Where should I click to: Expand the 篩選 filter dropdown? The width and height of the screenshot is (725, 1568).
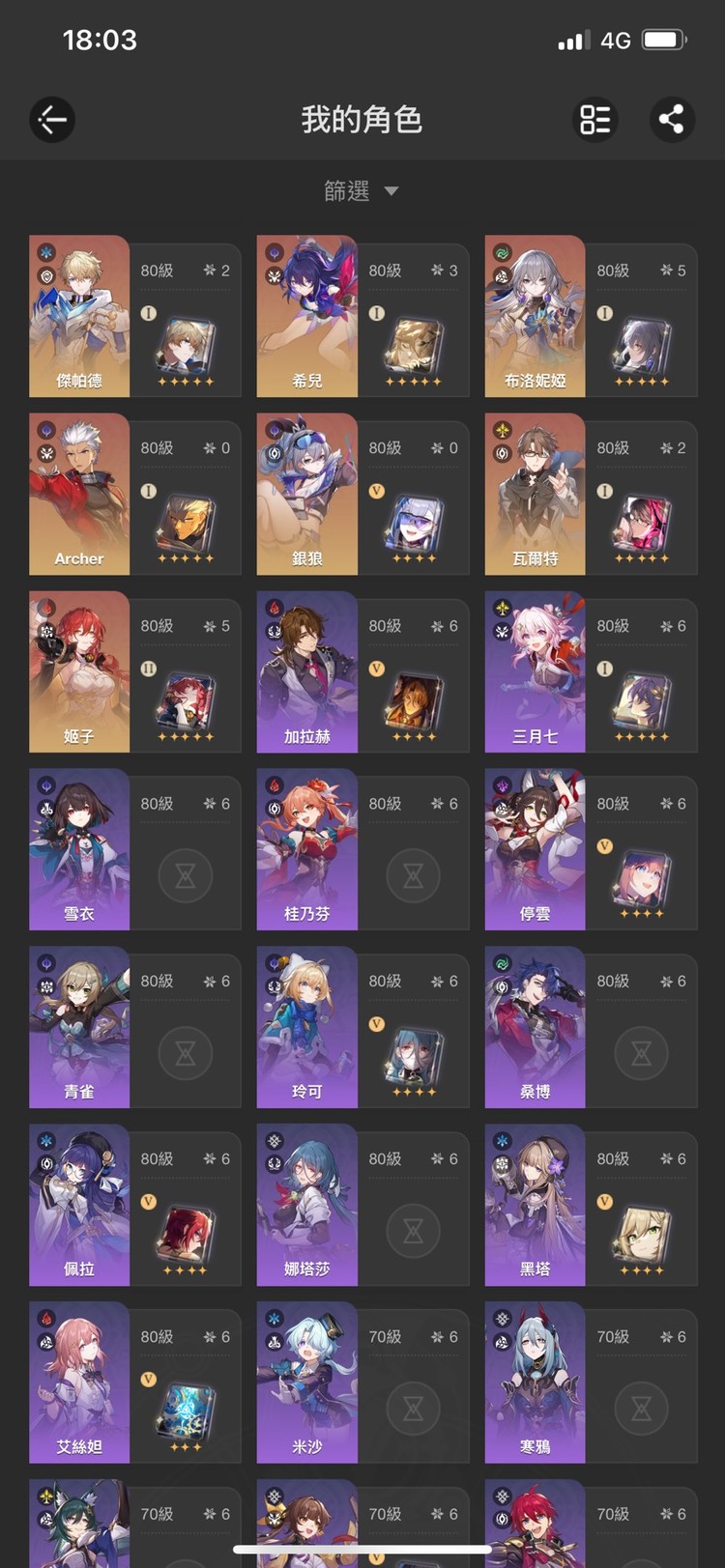pyautogui.click(x=361, y=191)
